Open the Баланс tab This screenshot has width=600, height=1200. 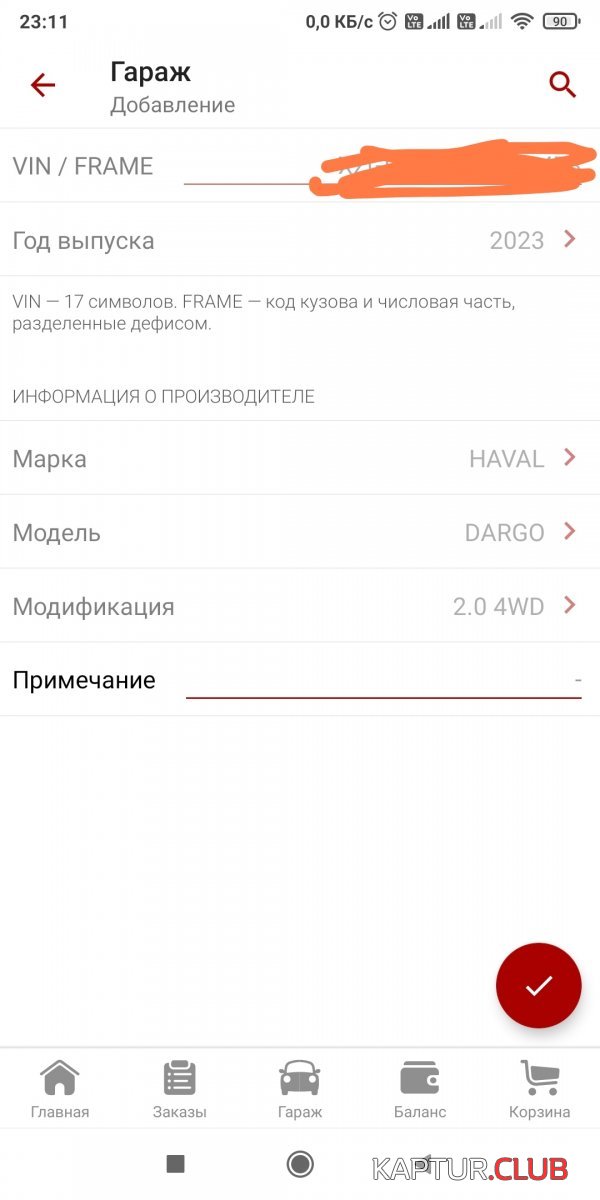point(420,1089)
